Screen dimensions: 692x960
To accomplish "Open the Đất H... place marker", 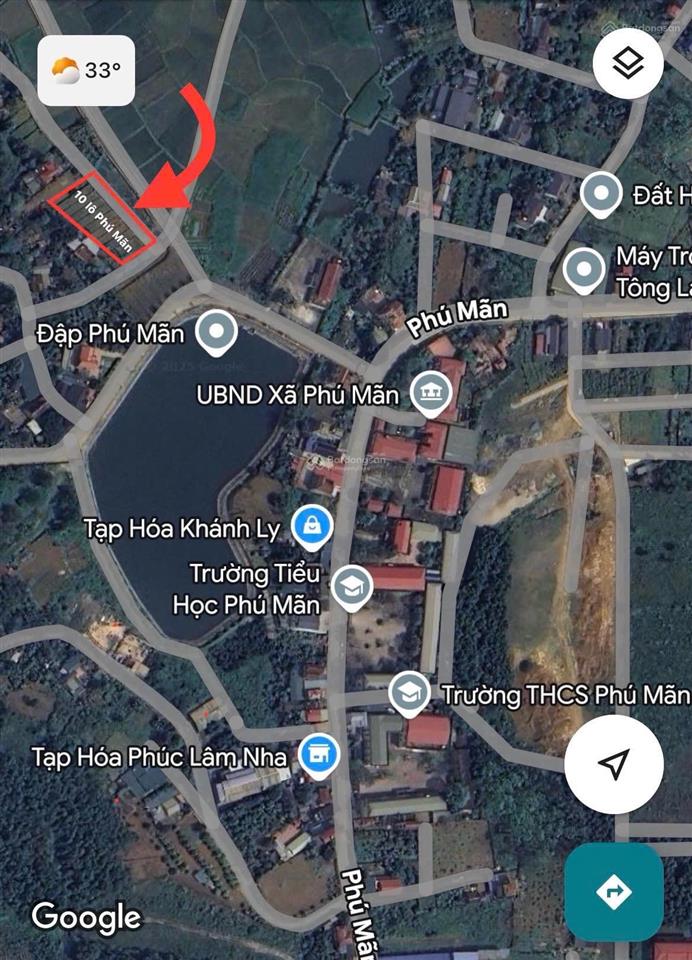I will point(600,193).
